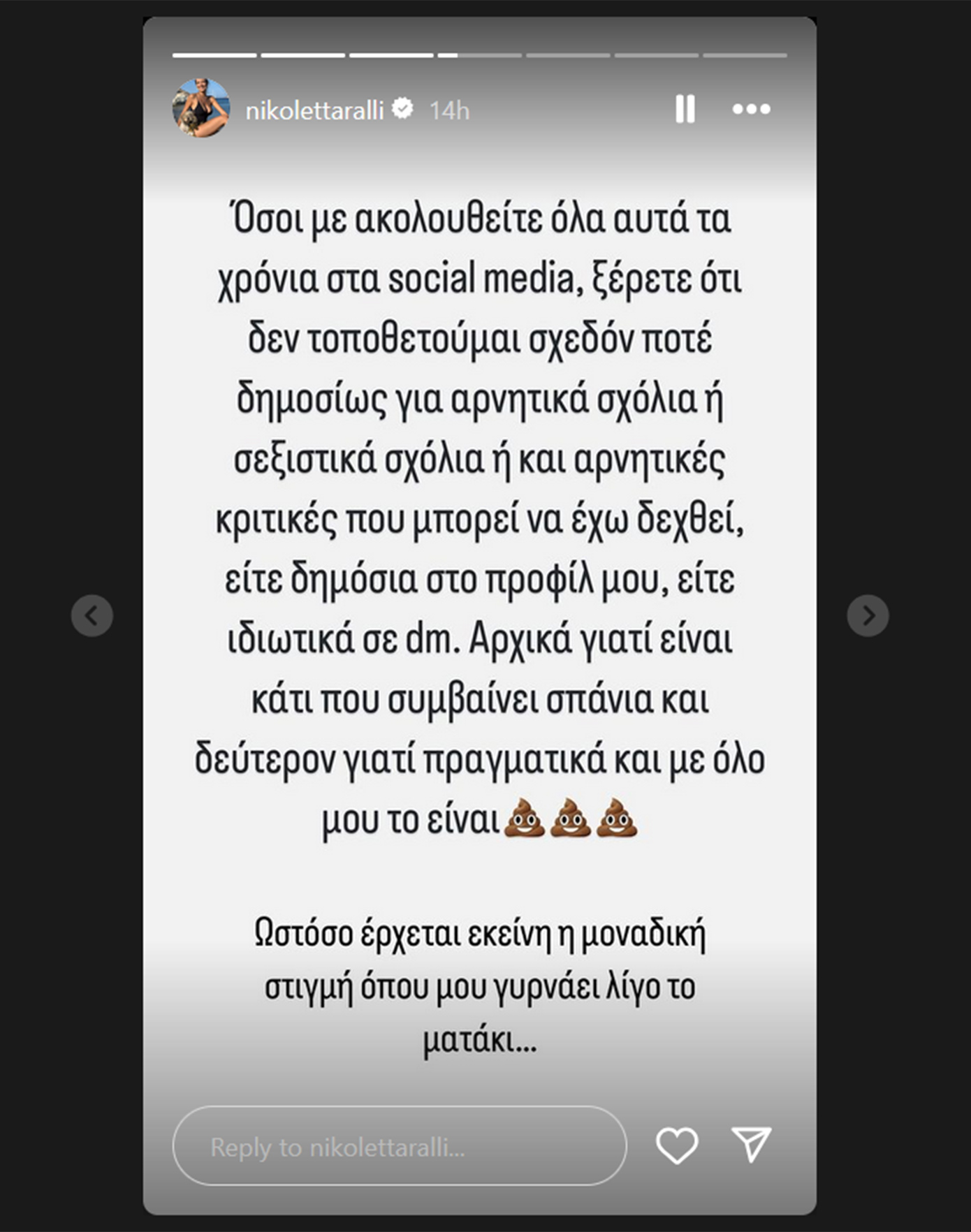
Task: Go to the previous story
Action: coord(92,615)
